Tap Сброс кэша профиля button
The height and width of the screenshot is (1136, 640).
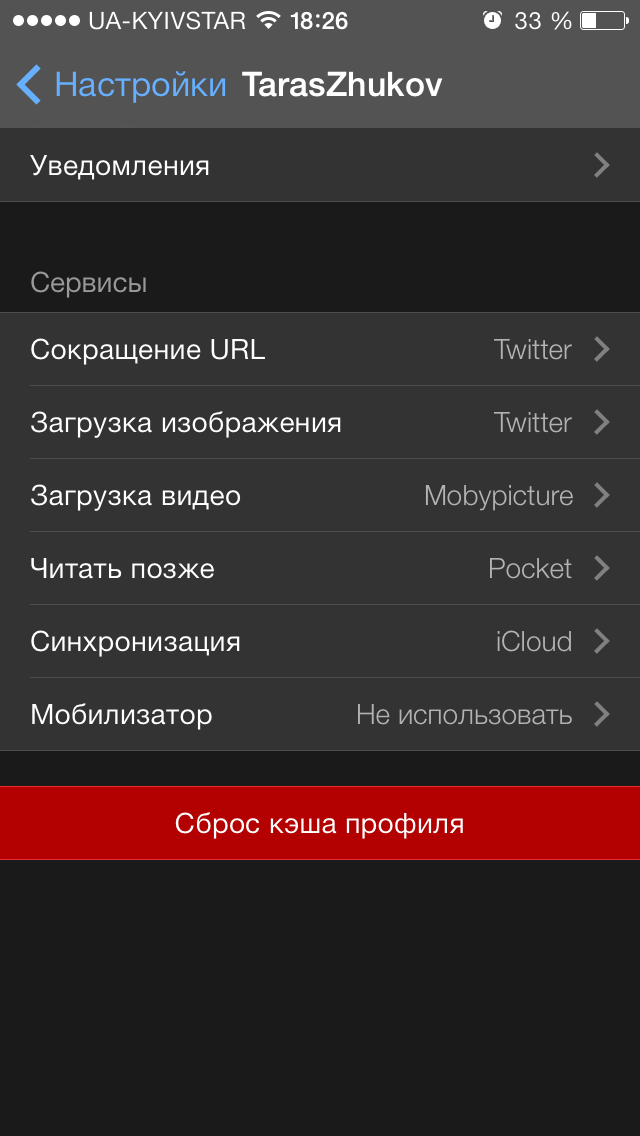320,823
